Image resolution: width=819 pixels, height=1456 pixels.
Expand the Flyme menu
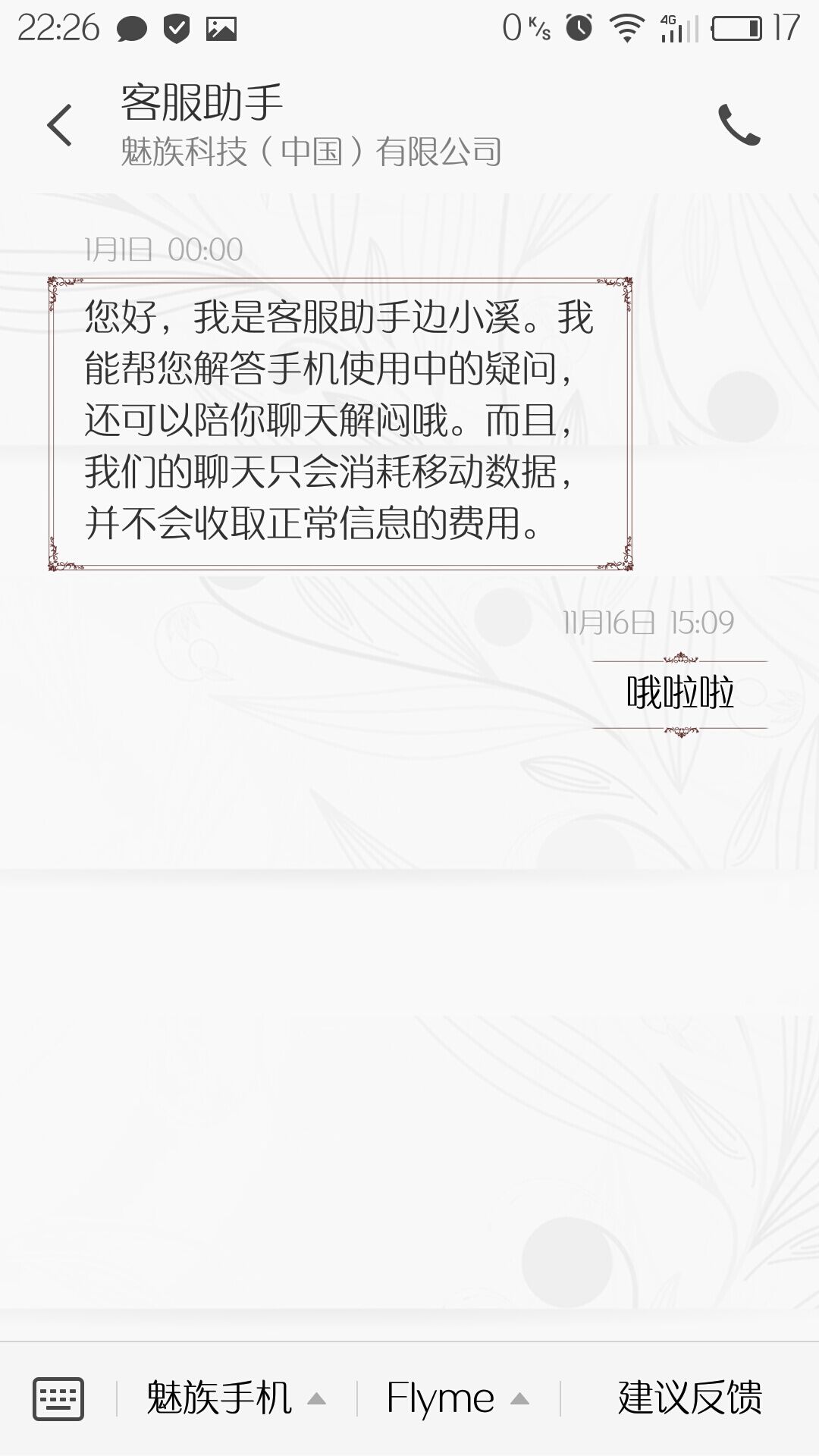coord(457,1398)
